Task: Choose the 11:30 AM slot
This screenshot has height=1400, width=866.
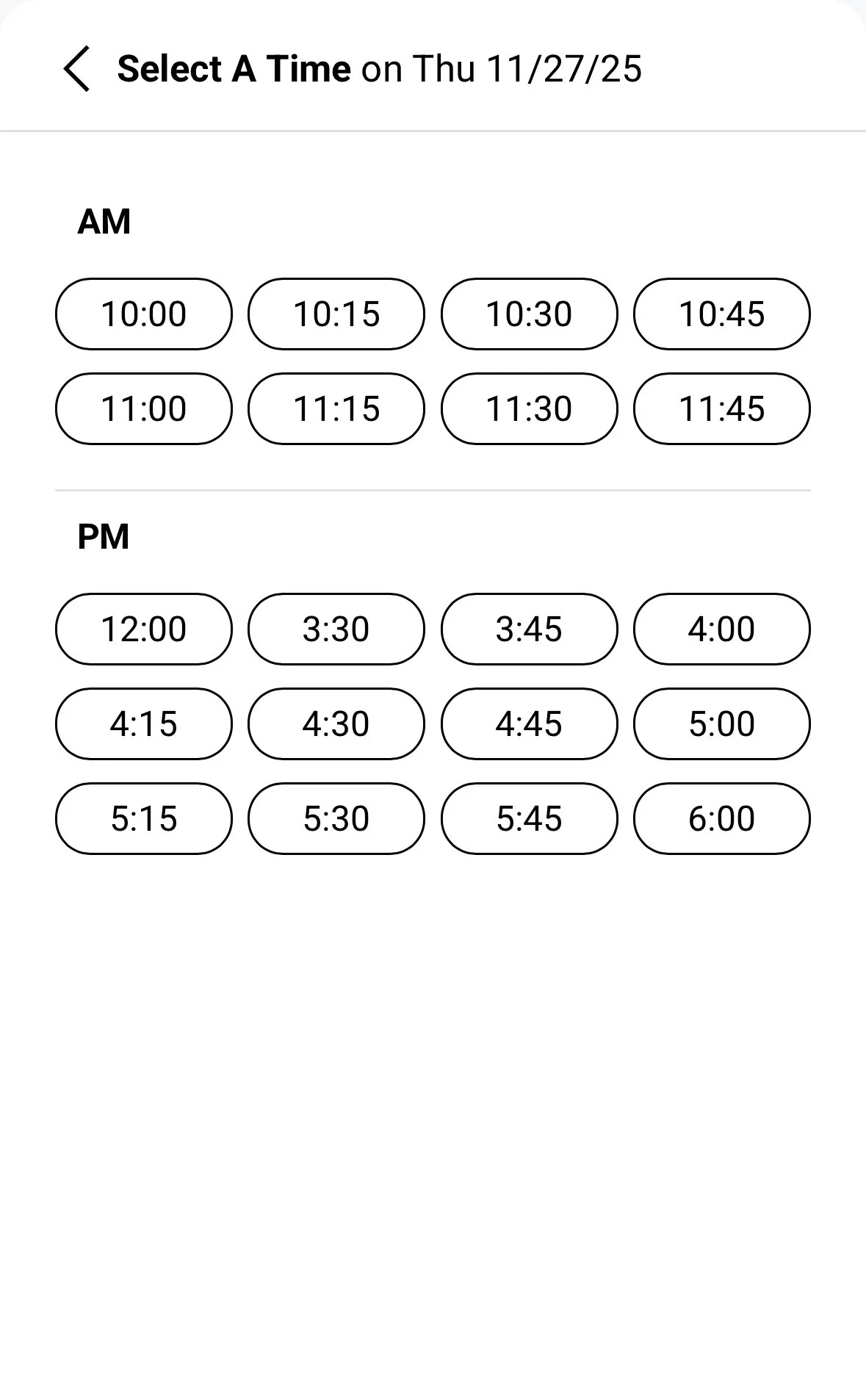Action: [x=529, y=408]
